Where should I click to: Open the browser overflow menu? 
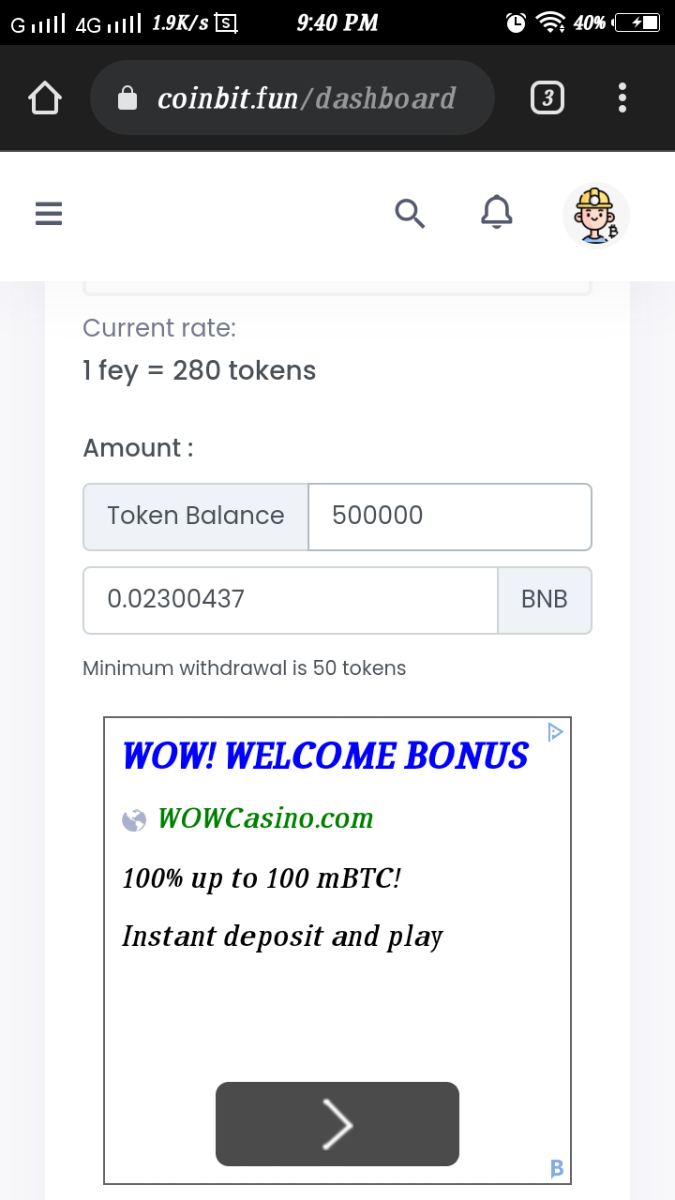tap(623, 98)
